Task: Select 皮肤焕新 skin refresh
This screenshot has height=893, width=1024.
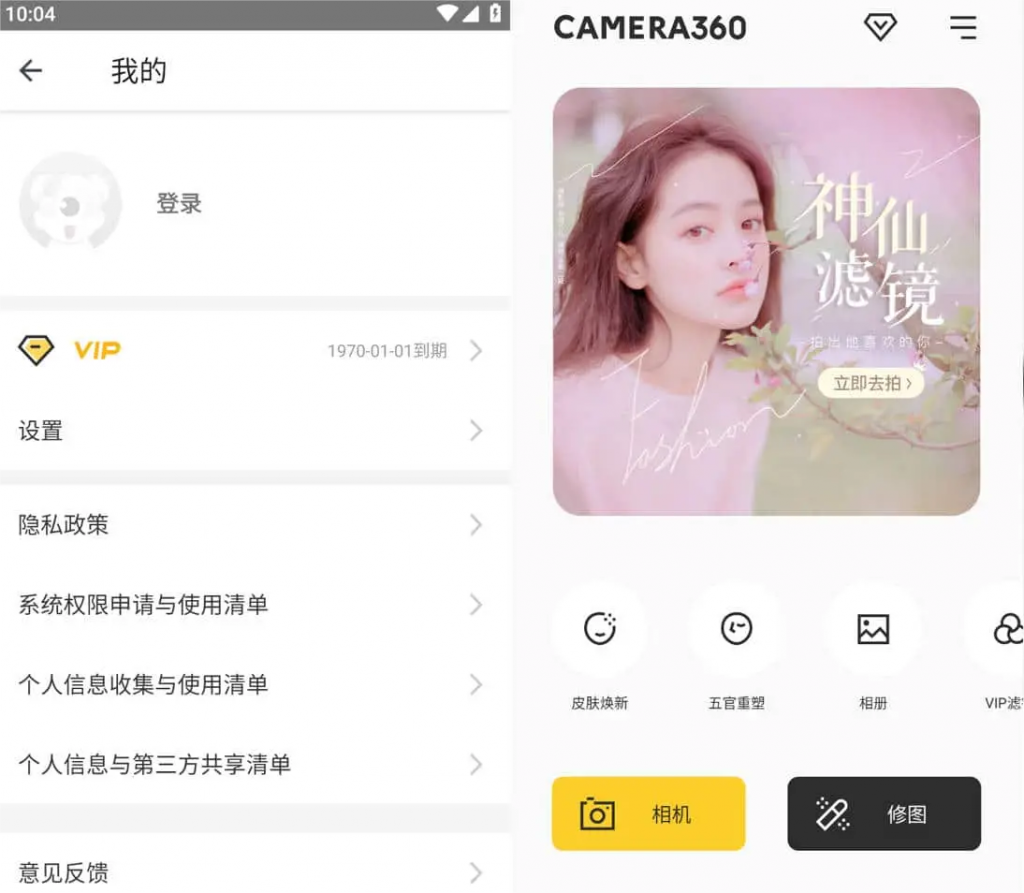Action: (x=600, y=630)
